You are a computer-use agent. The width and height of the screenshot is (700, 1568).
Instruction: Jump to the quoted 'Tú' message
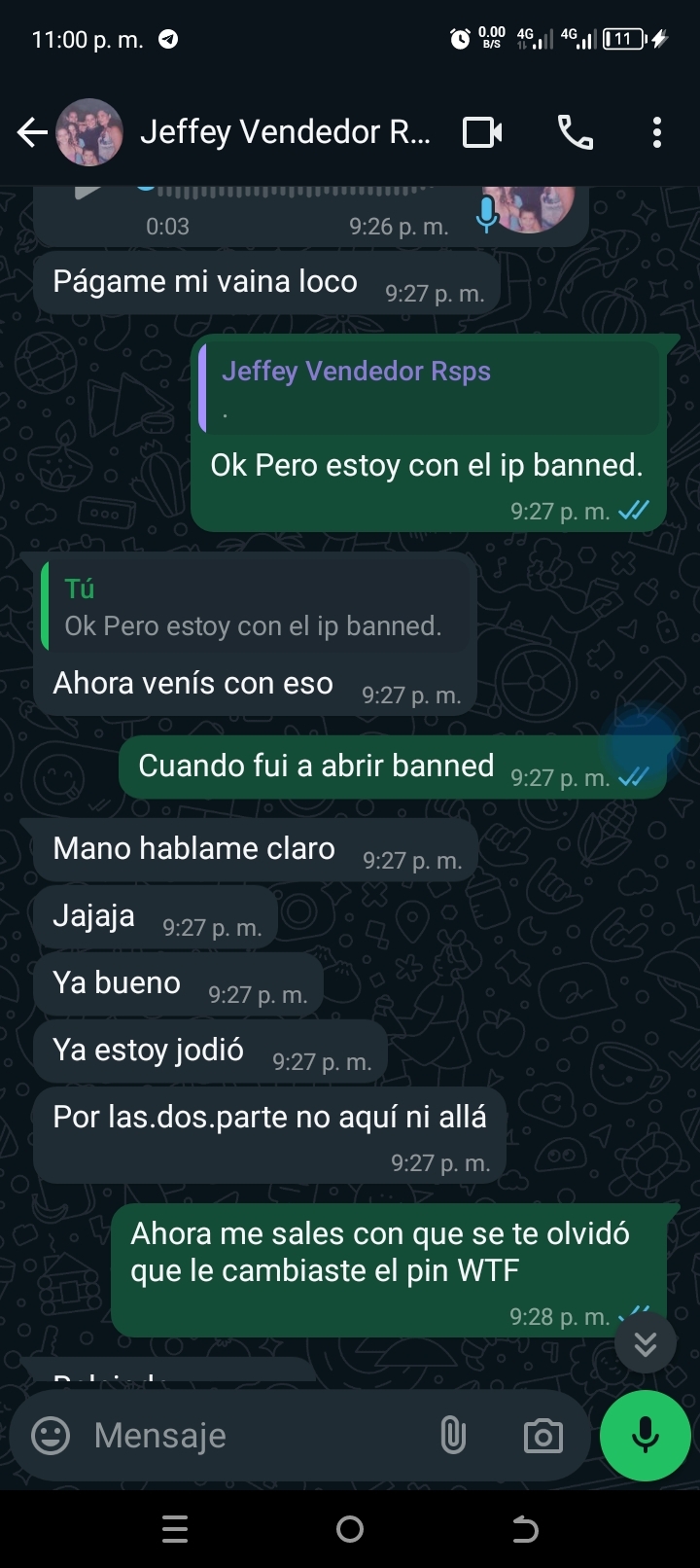[255, 607]
